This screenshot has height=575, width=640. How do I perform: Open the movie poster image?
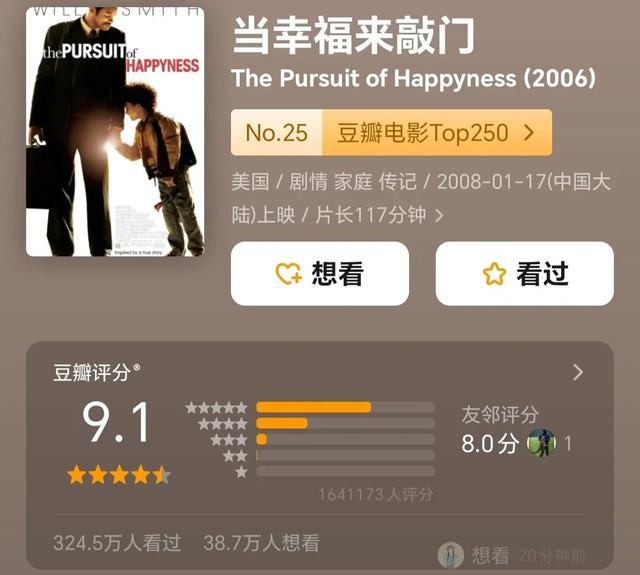pos(114,131)
